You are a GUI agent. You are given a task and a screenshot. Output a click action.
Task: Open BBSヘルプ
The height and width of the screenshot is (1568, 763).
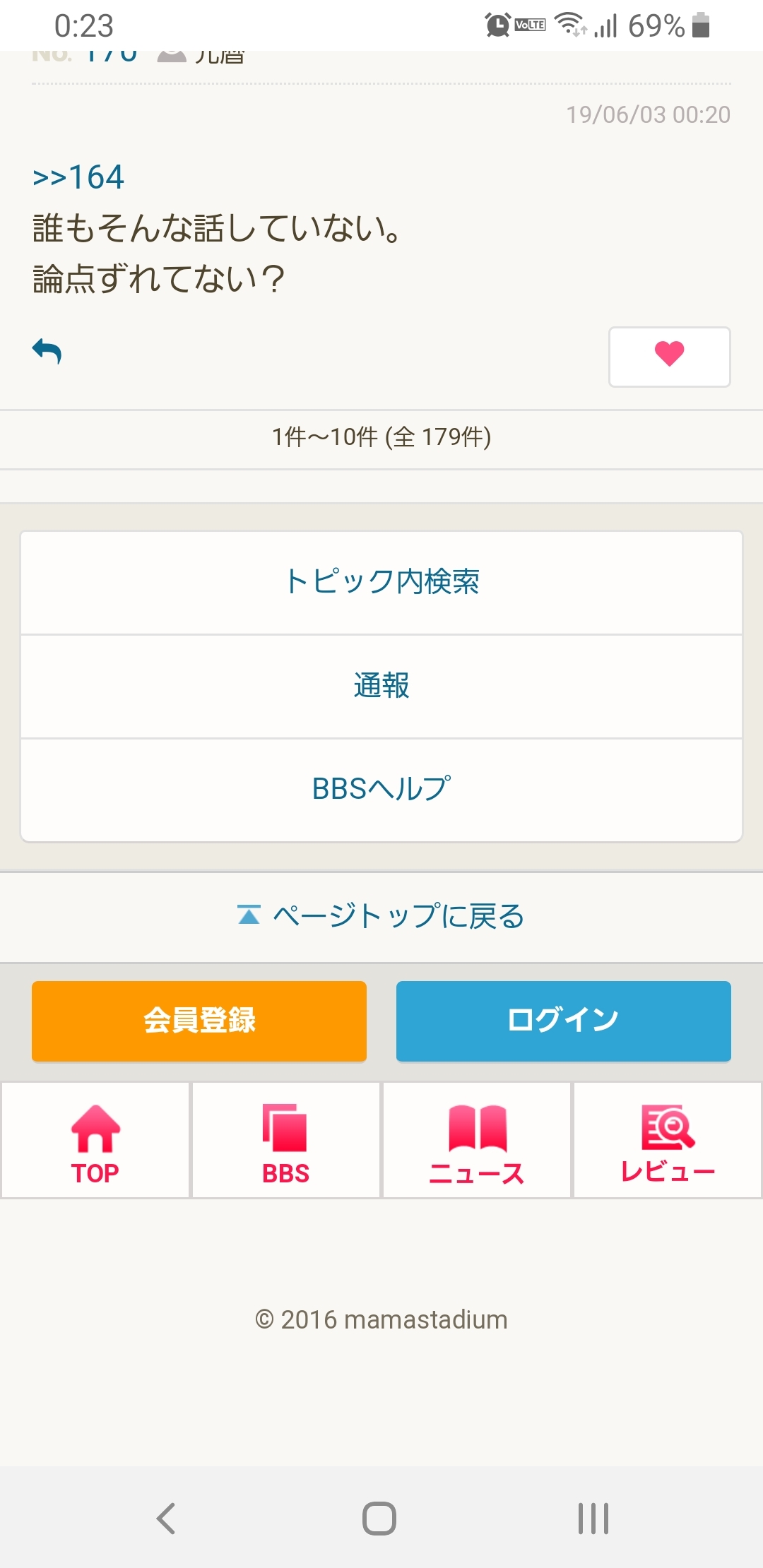pos(381,789)
